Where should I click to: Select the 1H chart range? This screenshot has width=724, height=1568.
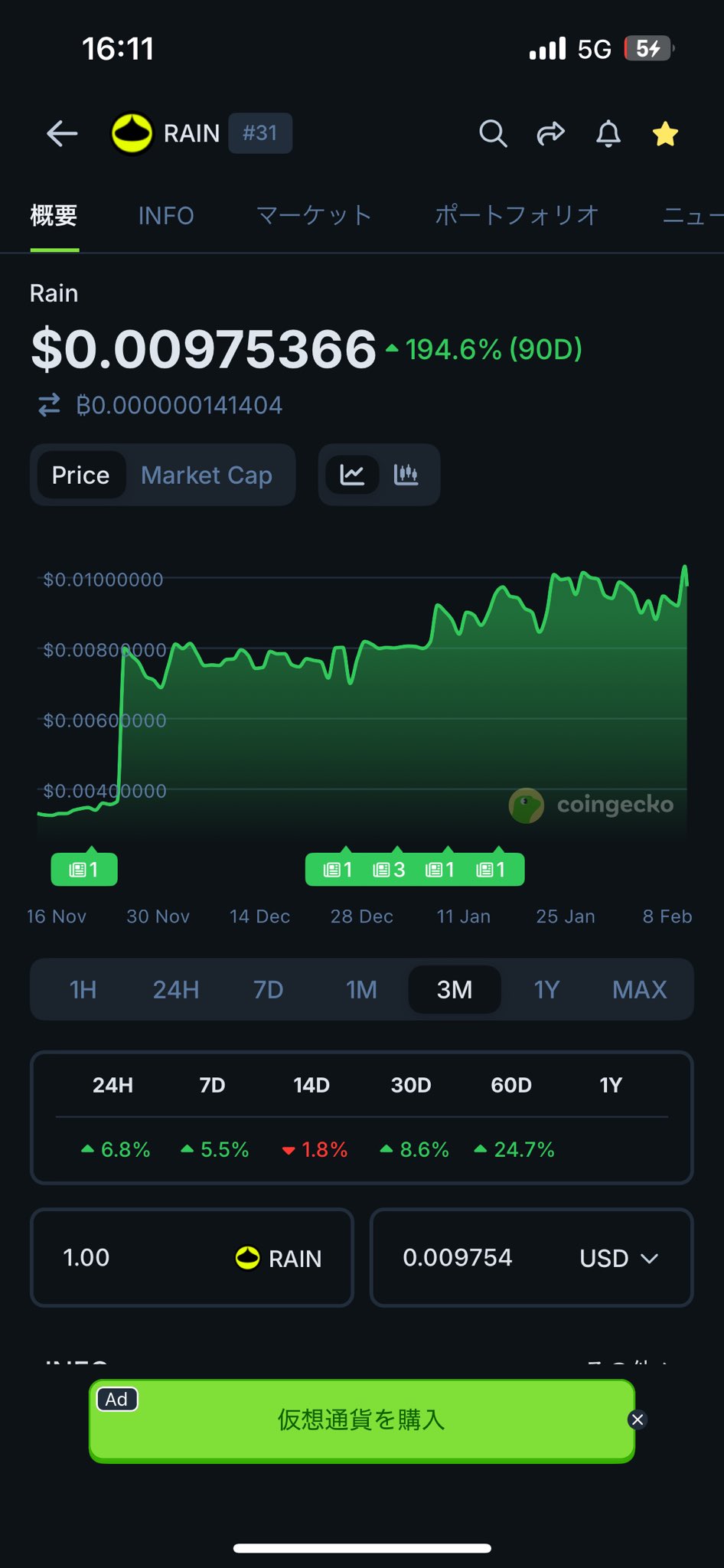pos(83,990)
